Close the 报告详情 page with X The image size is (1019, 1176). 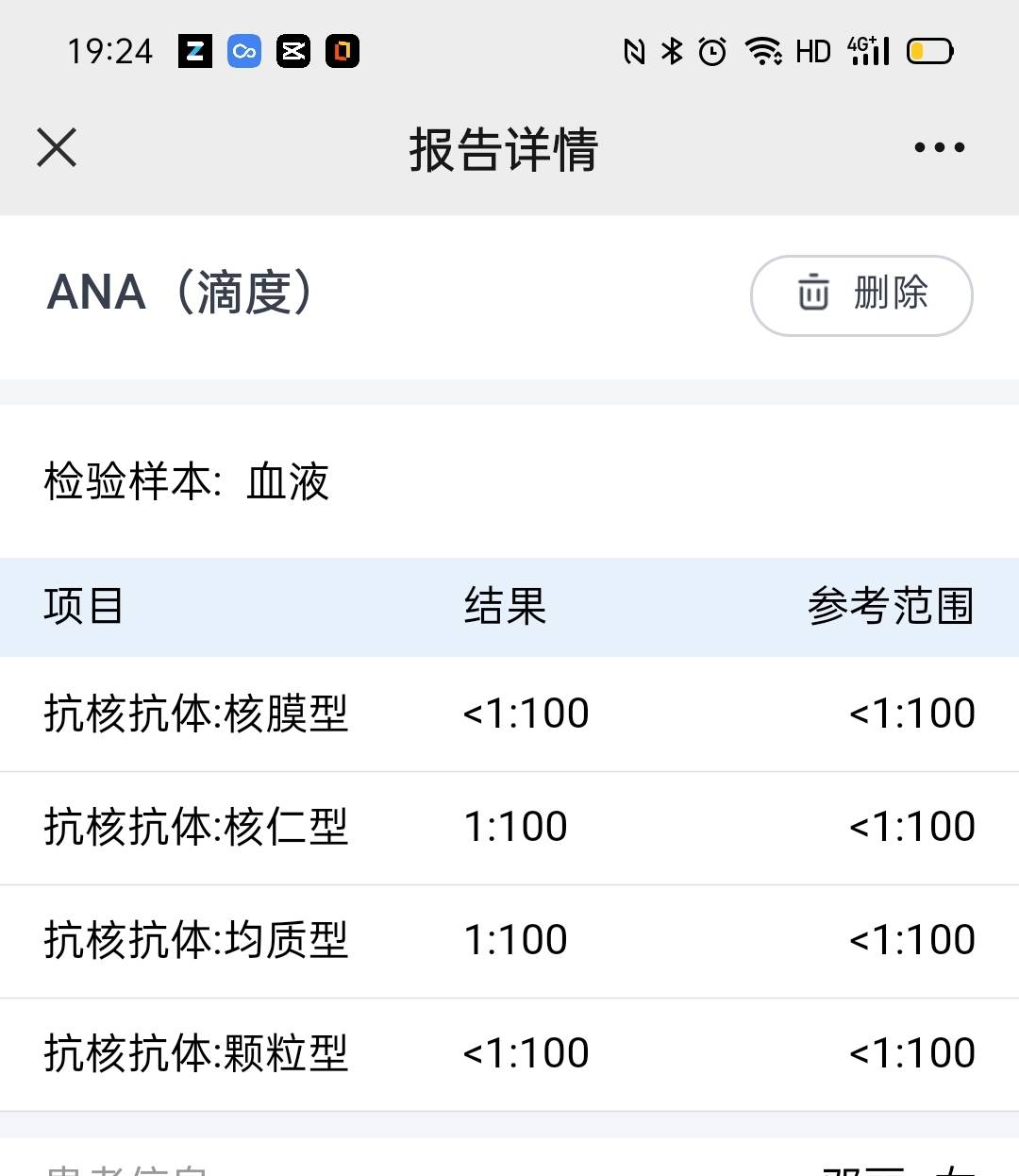[x=55, y=147]
